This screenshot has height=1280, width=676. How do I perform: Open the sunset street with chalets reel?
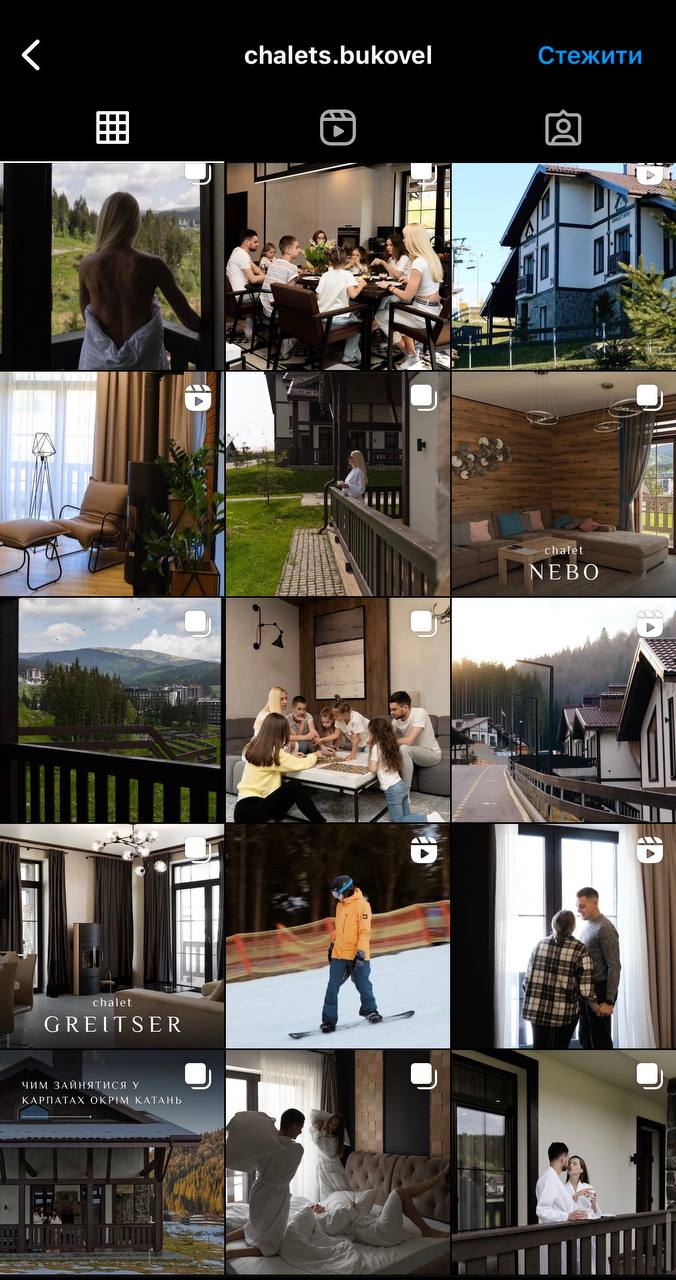coord(563,710)
